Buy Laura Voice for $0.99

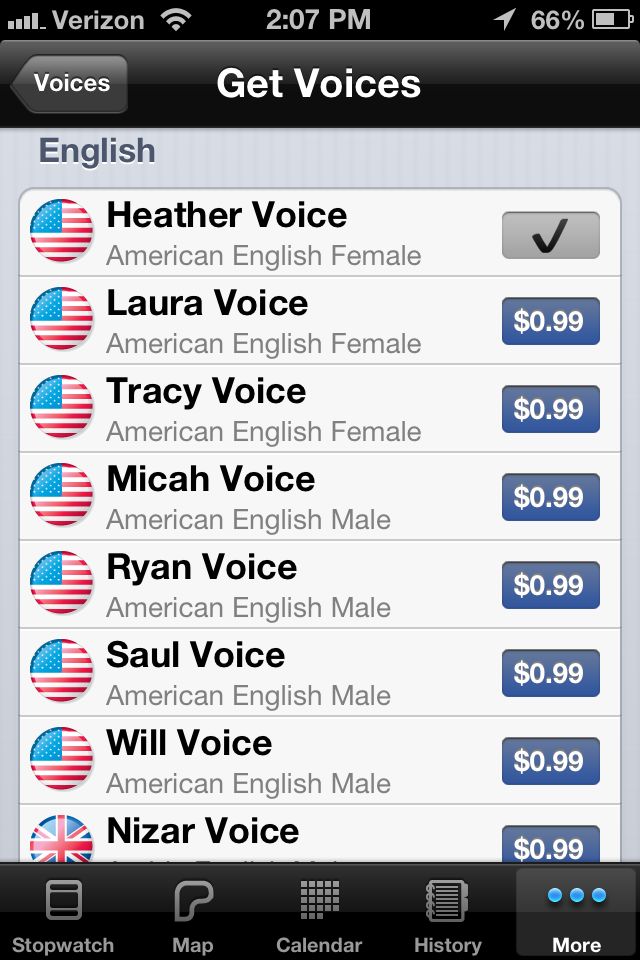550,321
